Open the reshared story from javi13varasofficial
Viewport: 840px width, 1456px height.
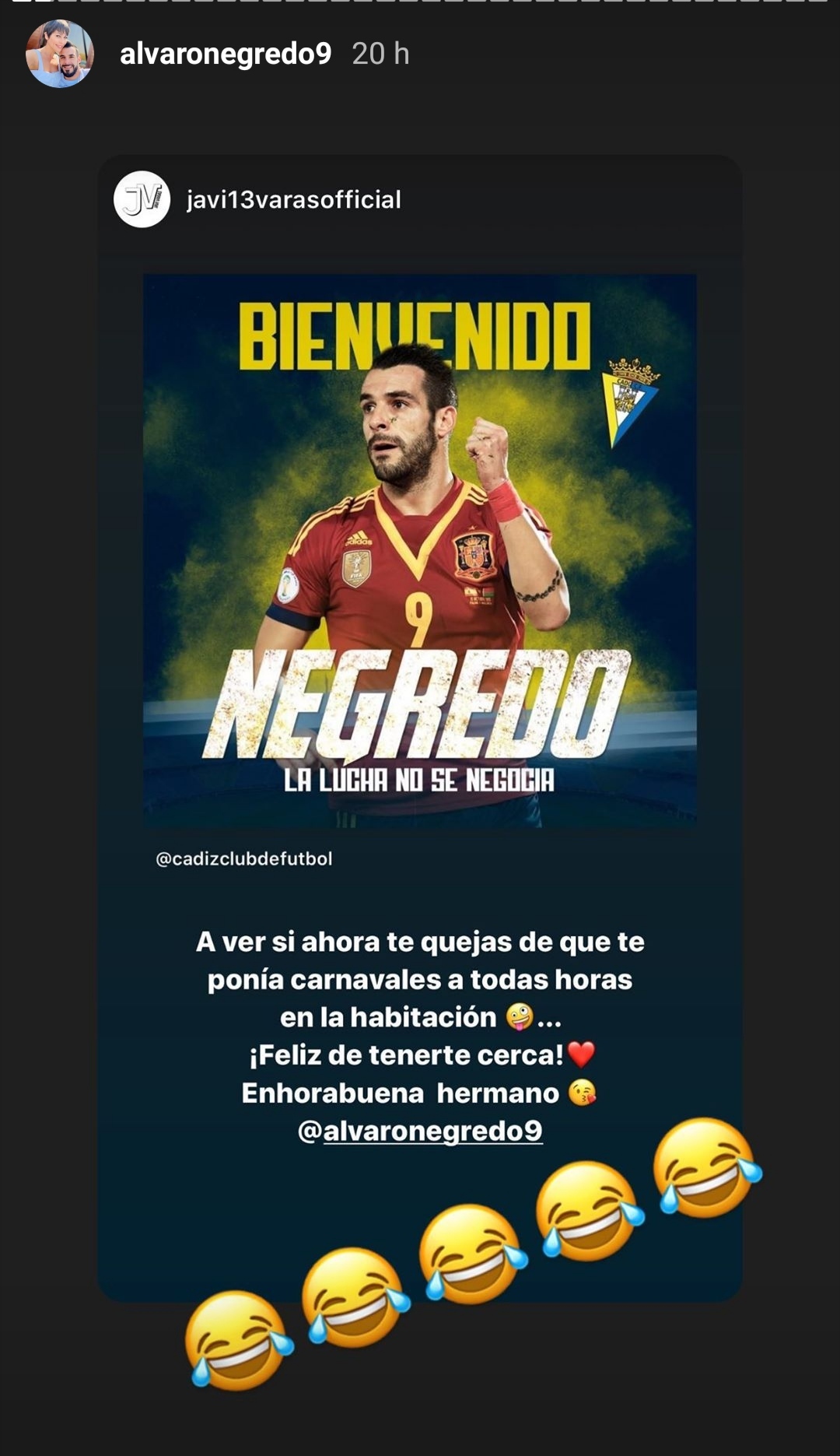pos(420,728)
